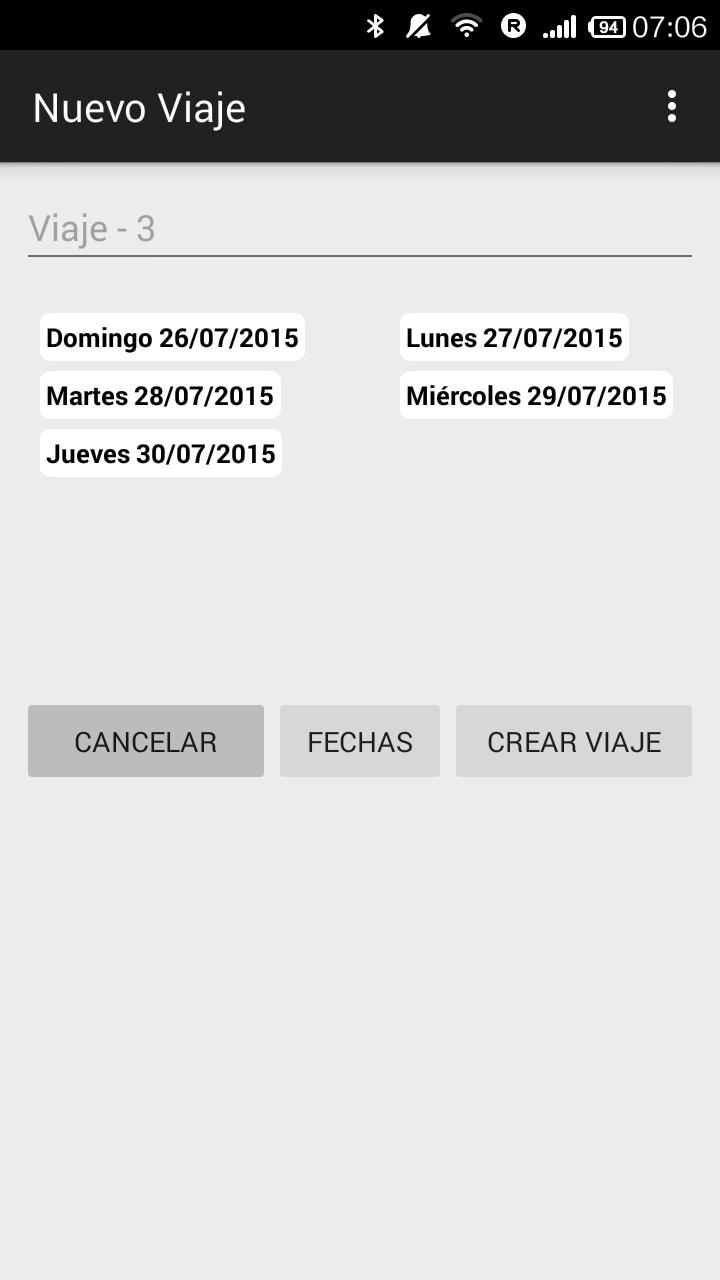Focus the trip name field

359,229
